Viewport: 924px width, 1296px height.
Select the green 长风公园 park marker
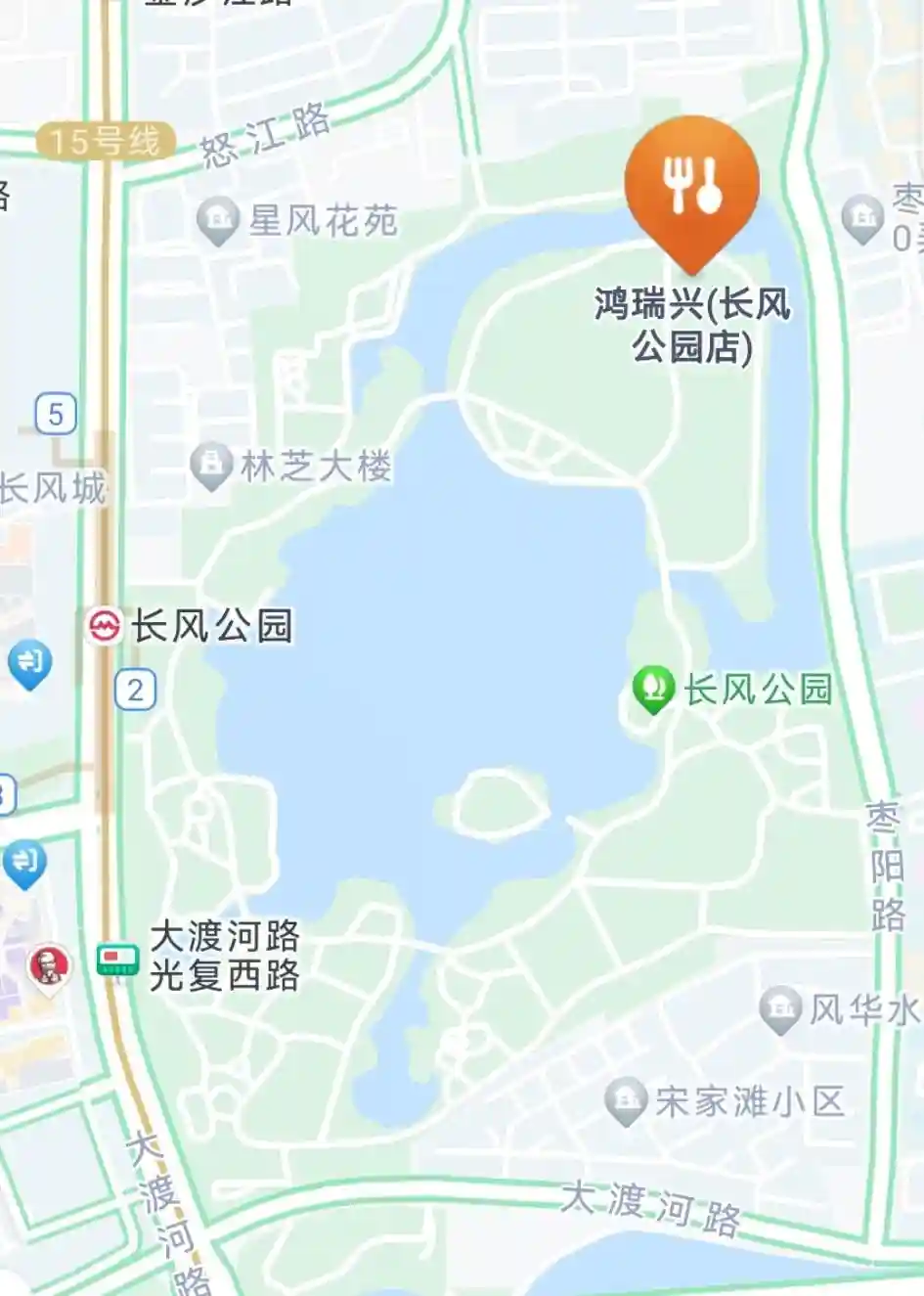(653, 688)
